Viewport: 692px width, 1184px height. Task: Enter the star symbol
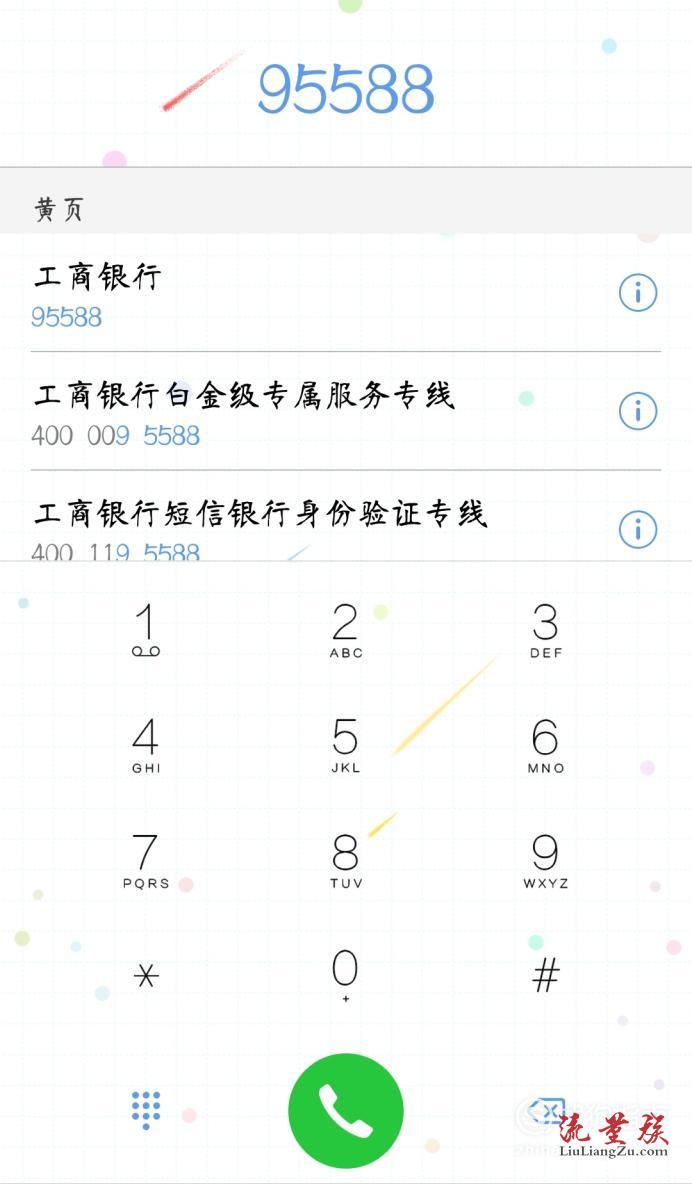coord(146,975)
